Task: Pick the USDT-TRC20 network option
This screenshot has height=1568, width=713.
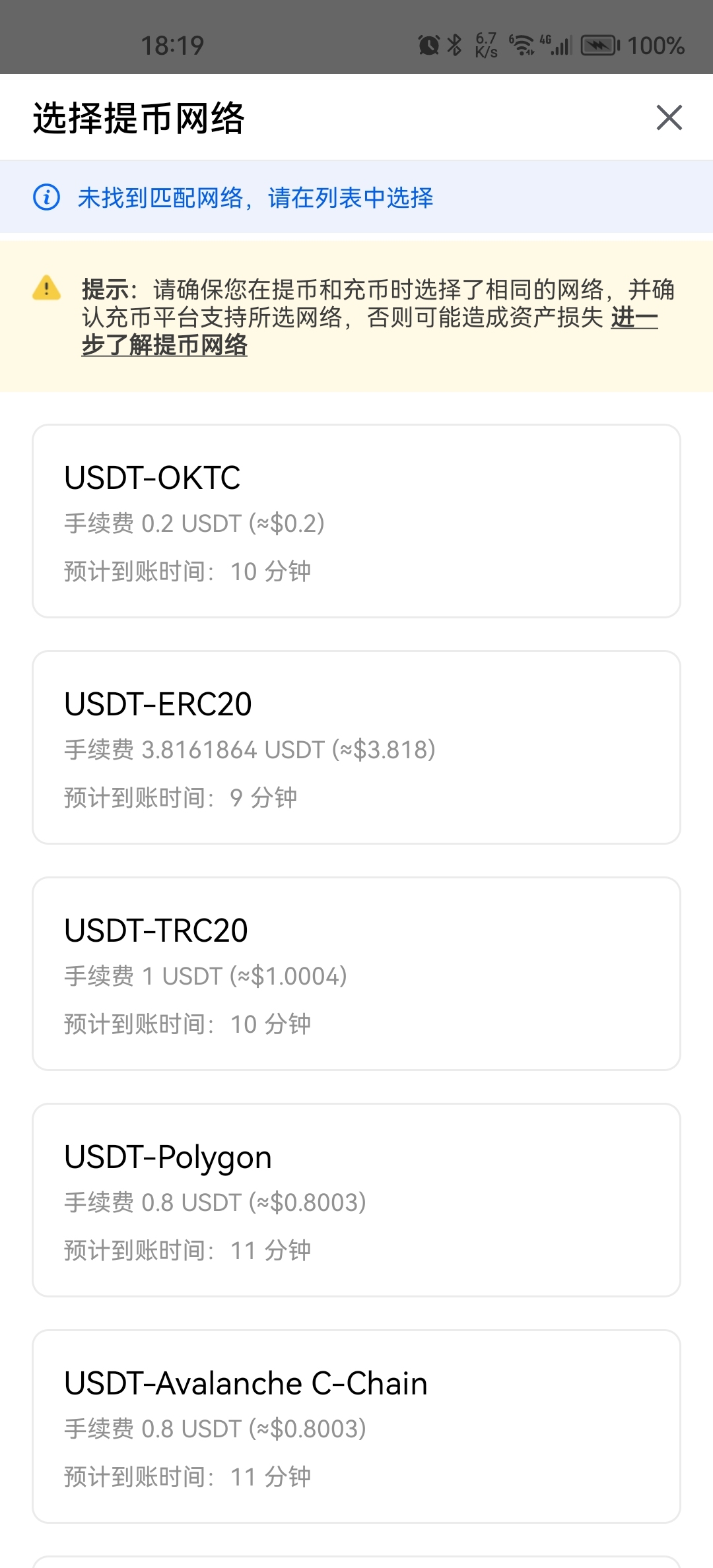Action: [356, 973]
